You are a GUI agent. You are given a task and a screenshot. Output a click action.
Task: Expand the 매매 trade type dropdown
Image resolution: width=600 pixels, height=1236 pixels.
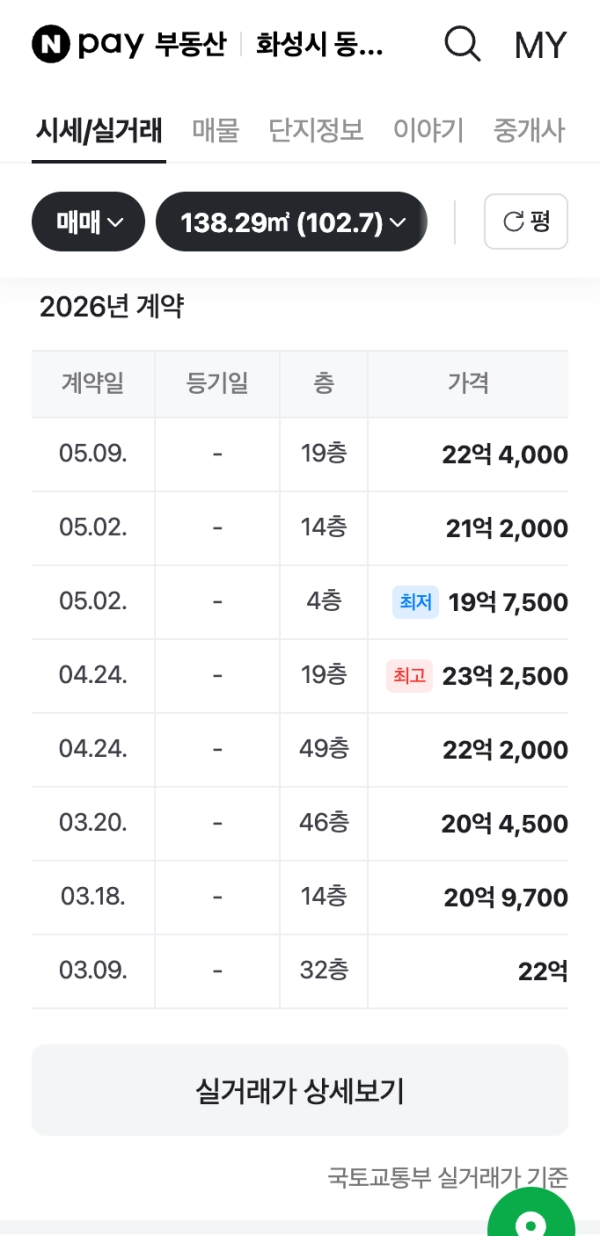pos(89,221)
